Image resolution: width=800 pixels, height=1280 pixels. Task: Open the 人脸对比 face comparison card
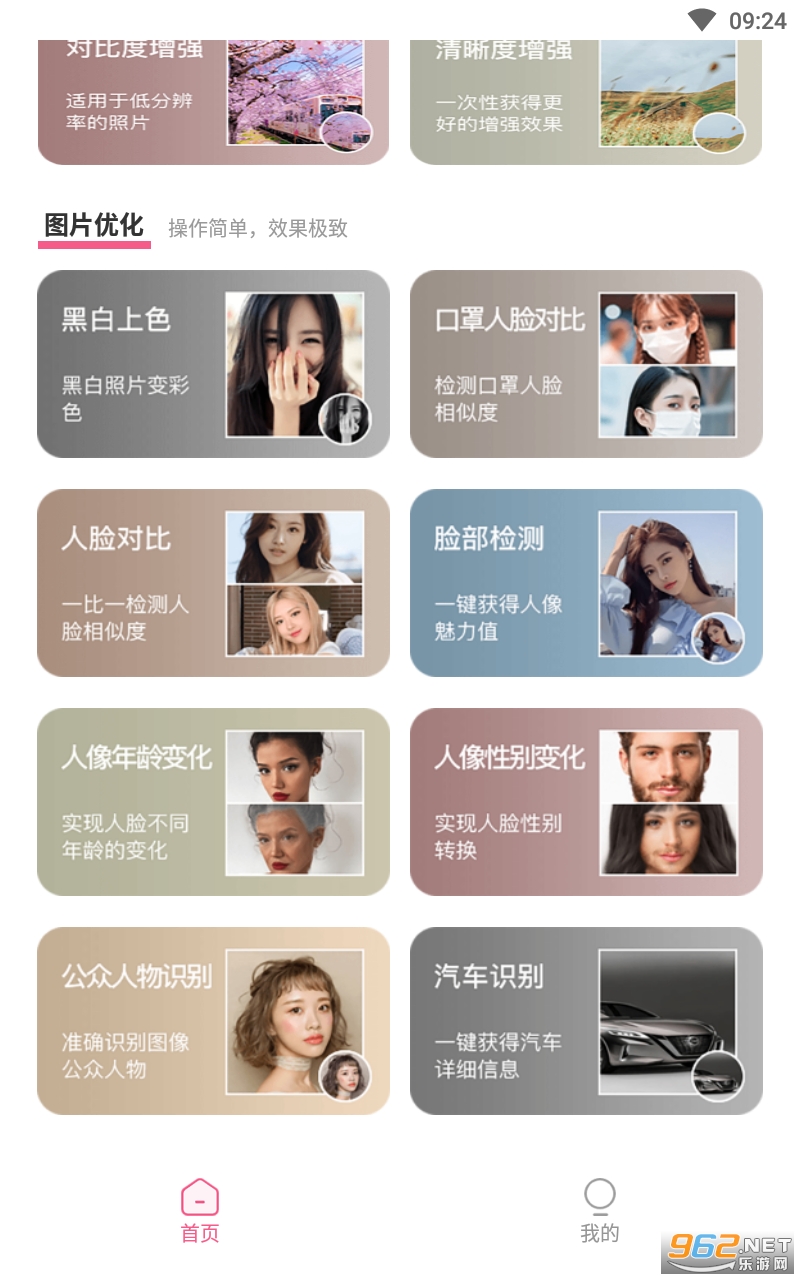pos(213,583)
